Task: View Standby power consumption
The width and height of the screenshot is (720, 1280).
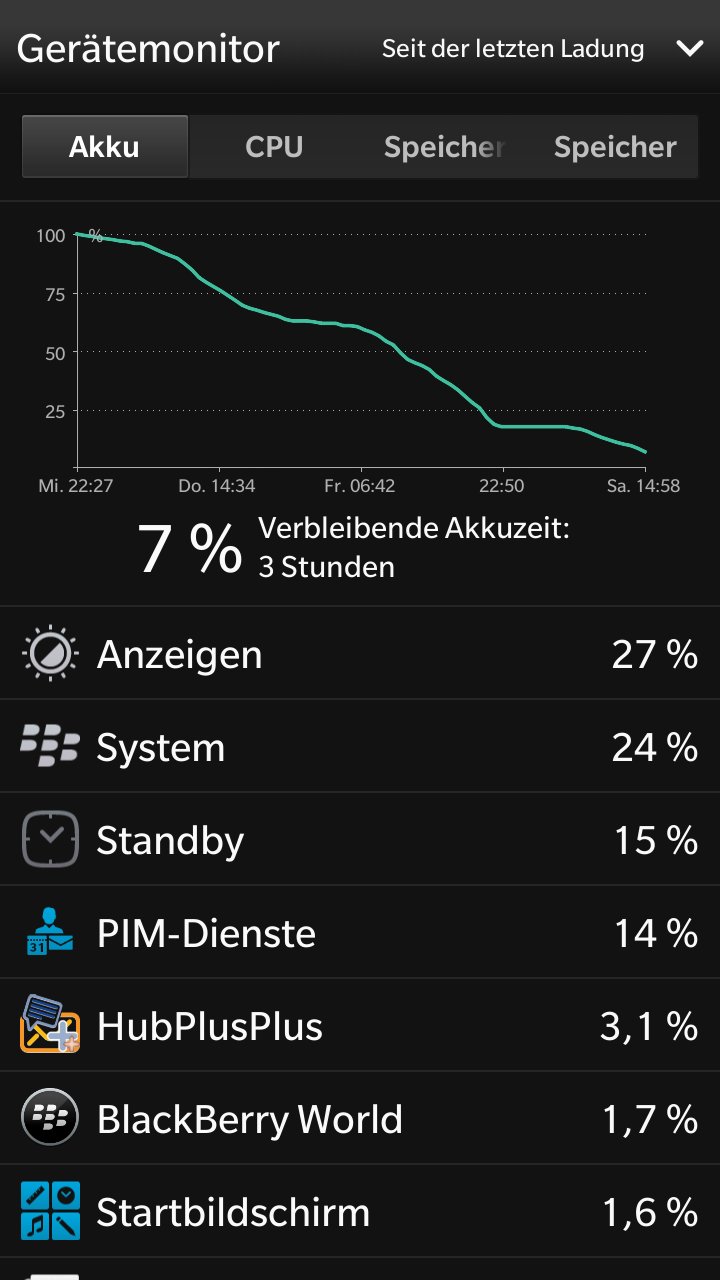Action: coord(360,840)
